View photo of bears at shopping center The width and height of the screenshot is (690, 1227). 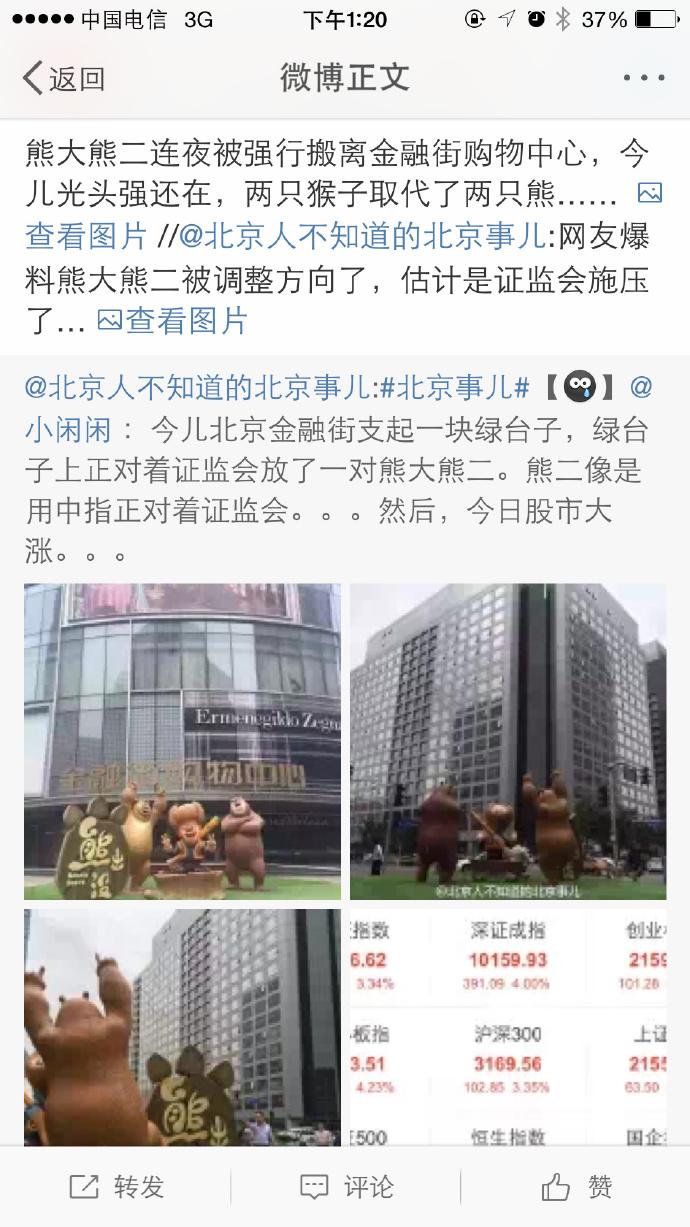point(182,741)
